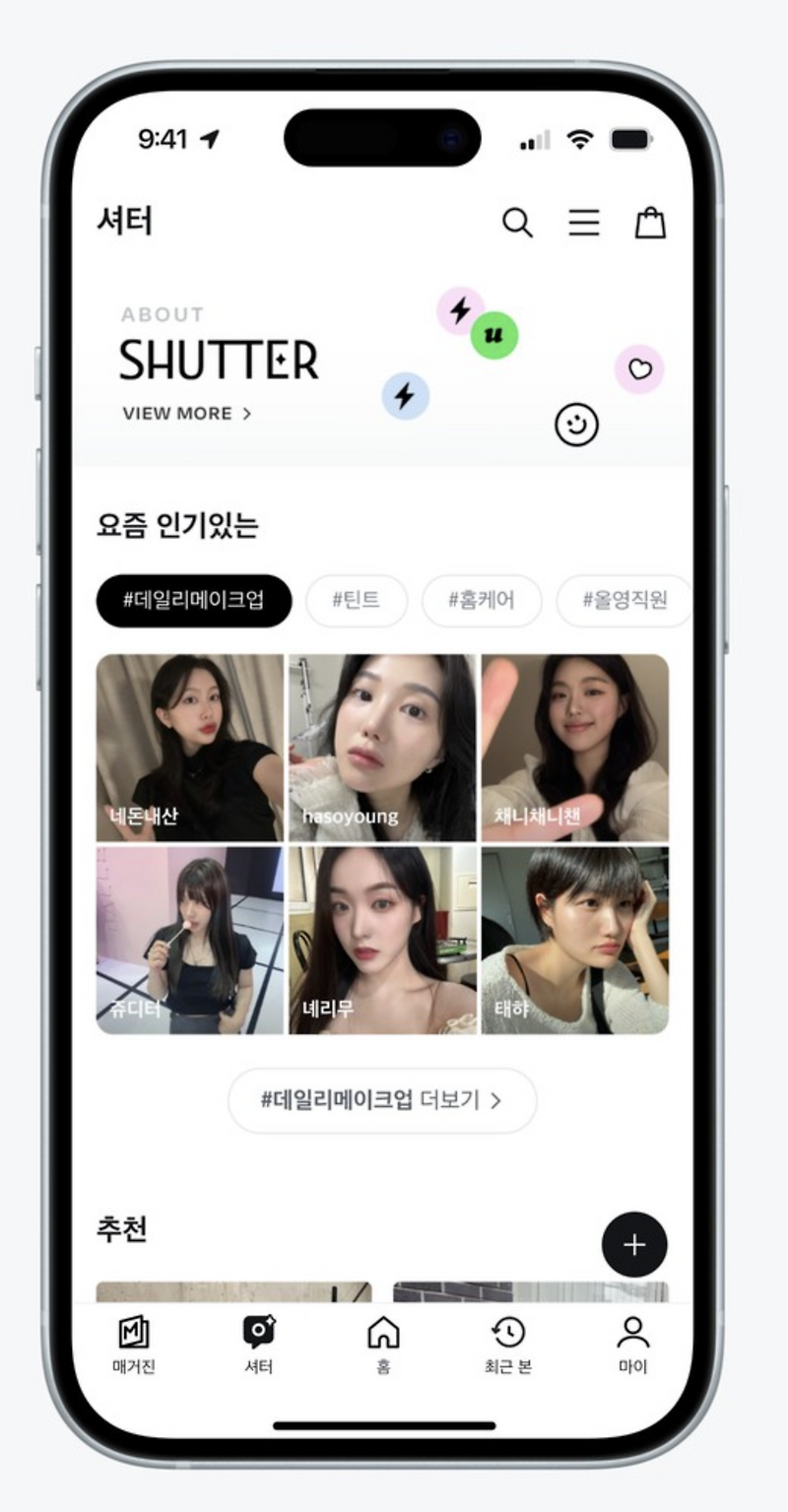
Task: Open the post by hasoyoung
Action: (382, 748)
